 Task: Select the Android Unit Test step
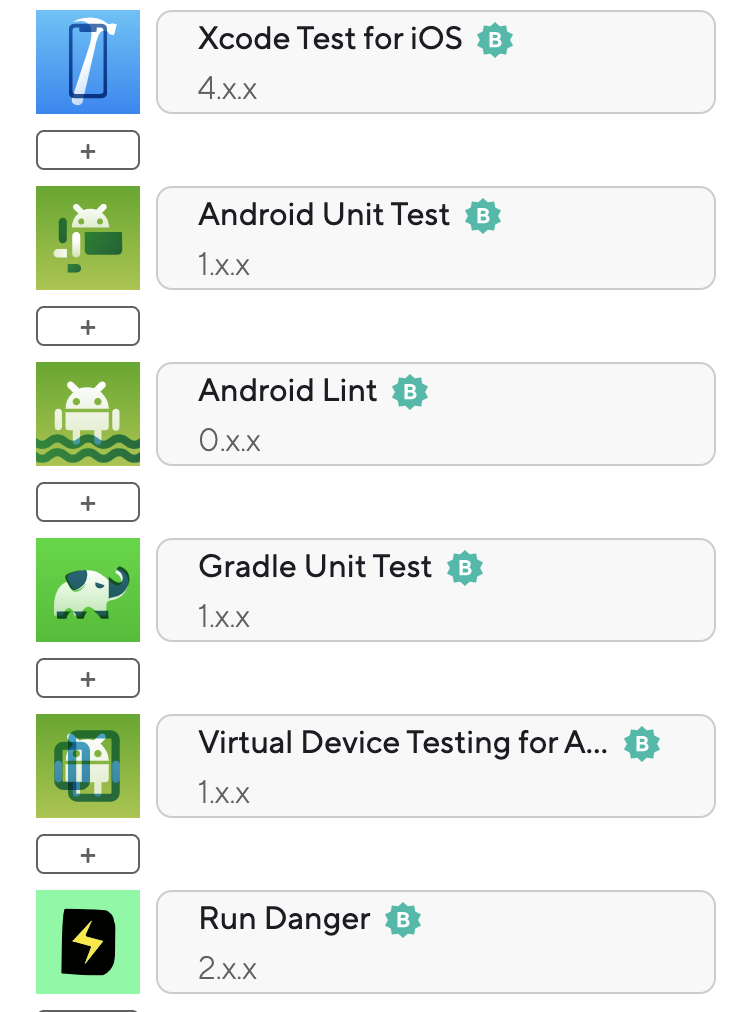pyautogui.click(x=435, y=238)
